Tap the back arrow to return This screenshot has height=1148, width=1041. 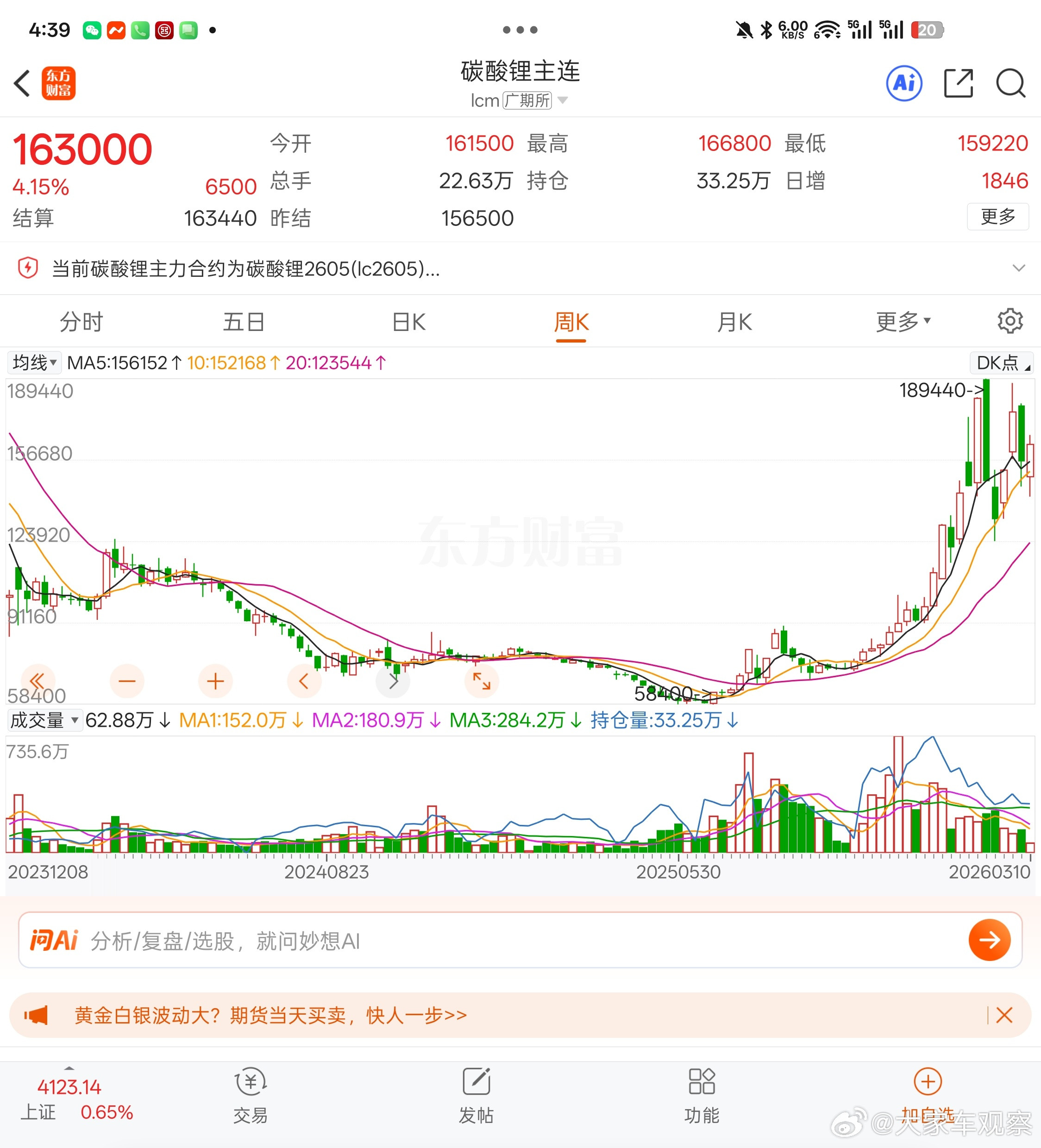[22, 83]
